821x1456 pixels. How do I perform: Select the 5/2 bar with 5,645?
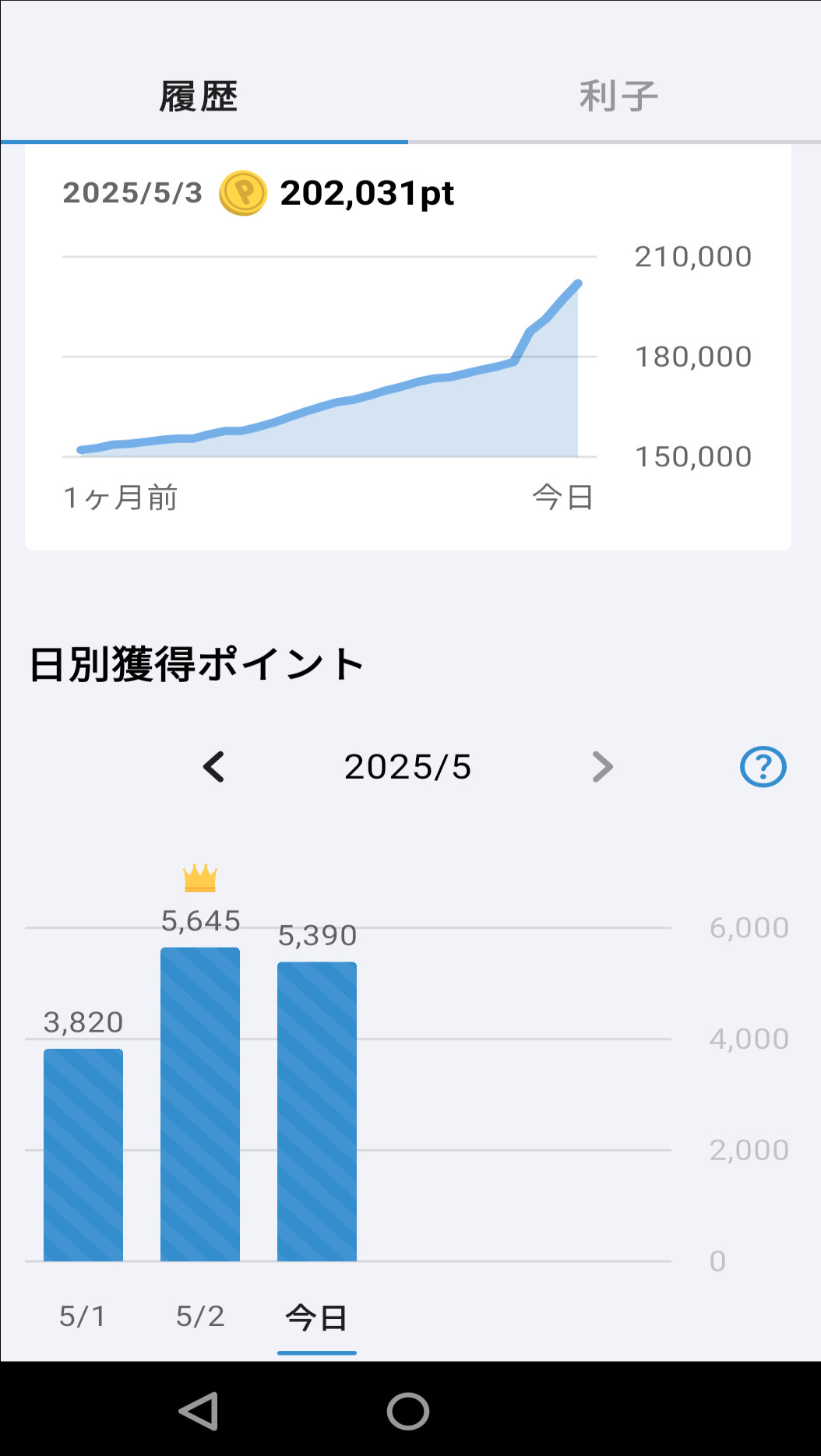[200, 1104]
